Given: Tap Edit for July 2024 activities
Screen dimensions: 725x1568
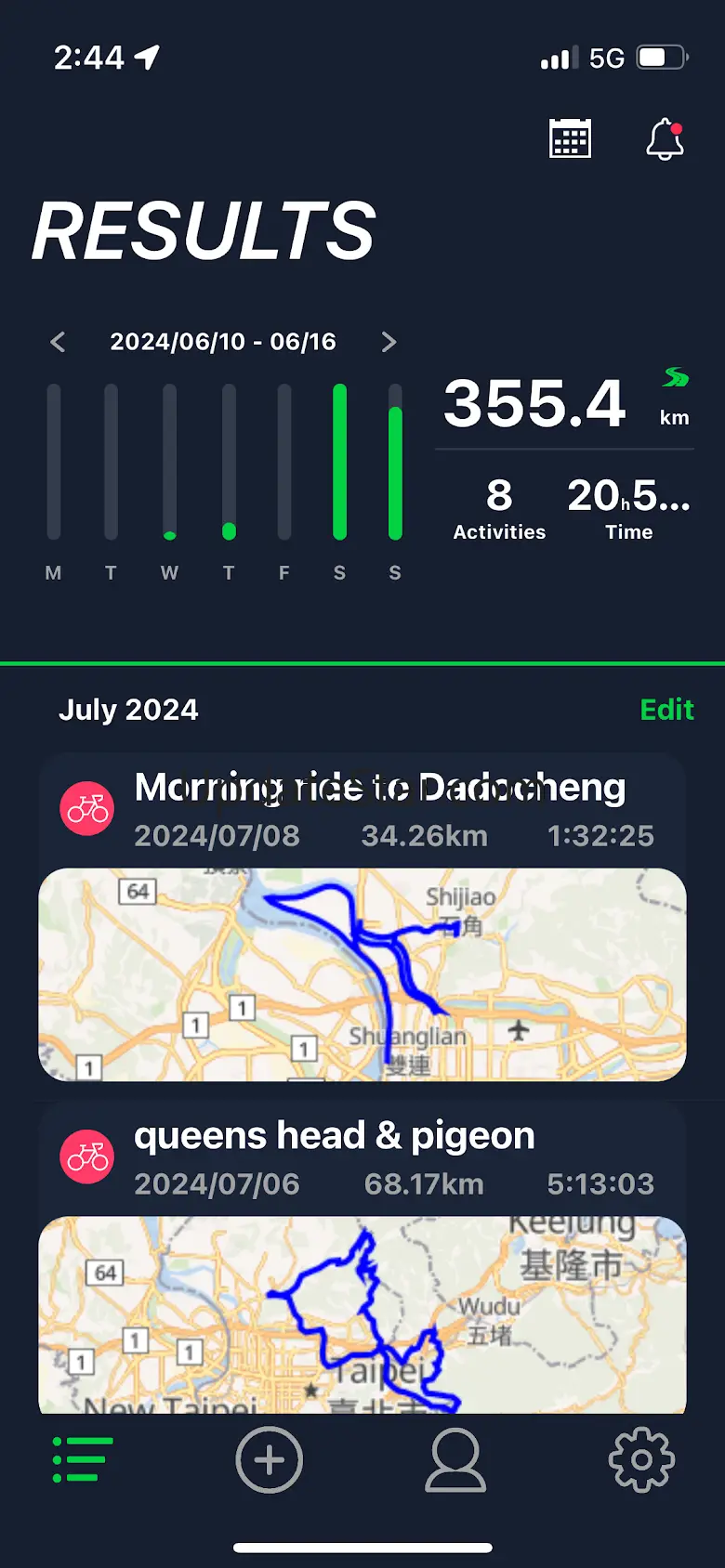Looking at the screenshot, I should [x=666, y=710].
